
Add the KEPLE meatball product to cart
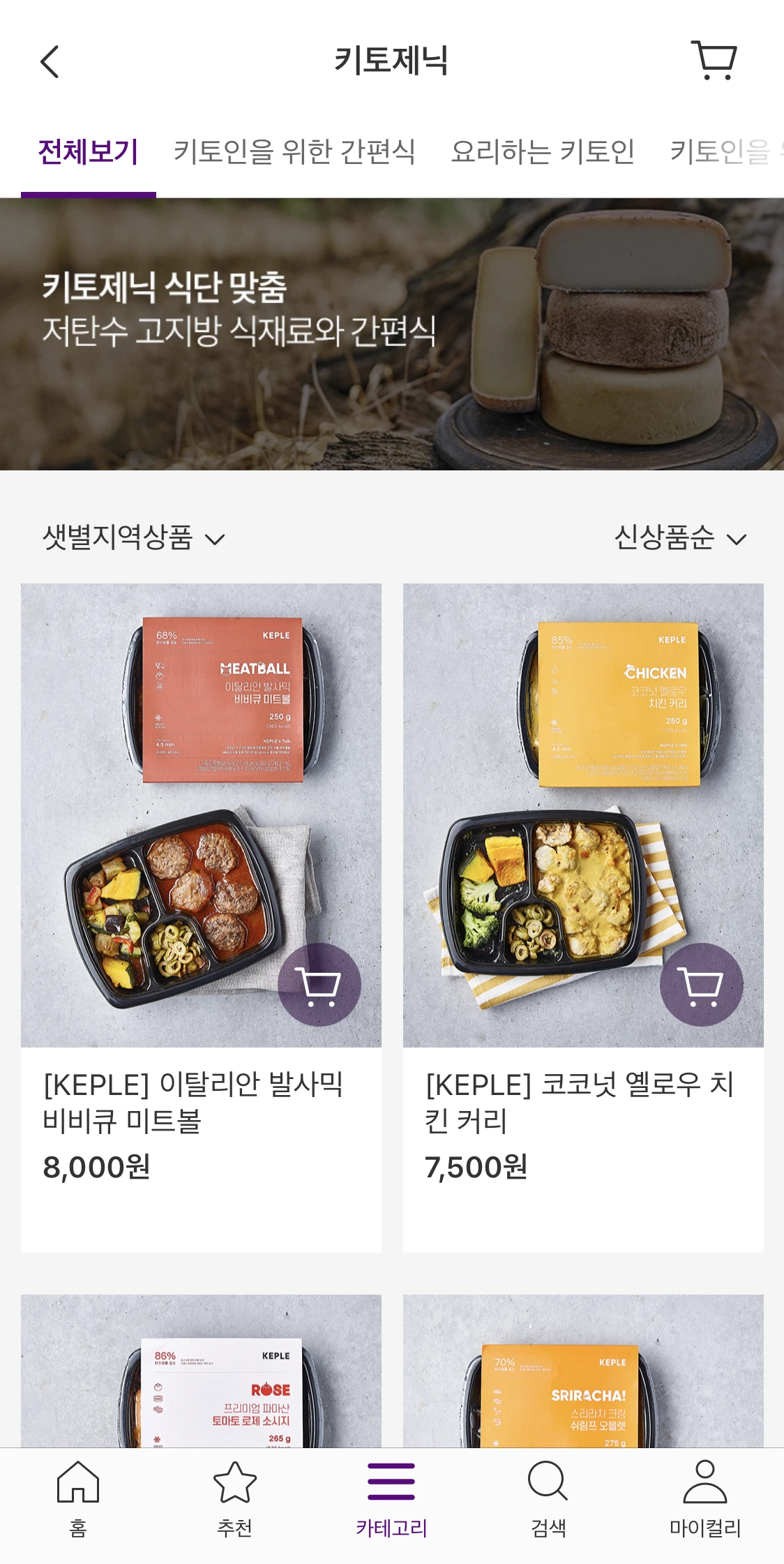tap(319, 984)
